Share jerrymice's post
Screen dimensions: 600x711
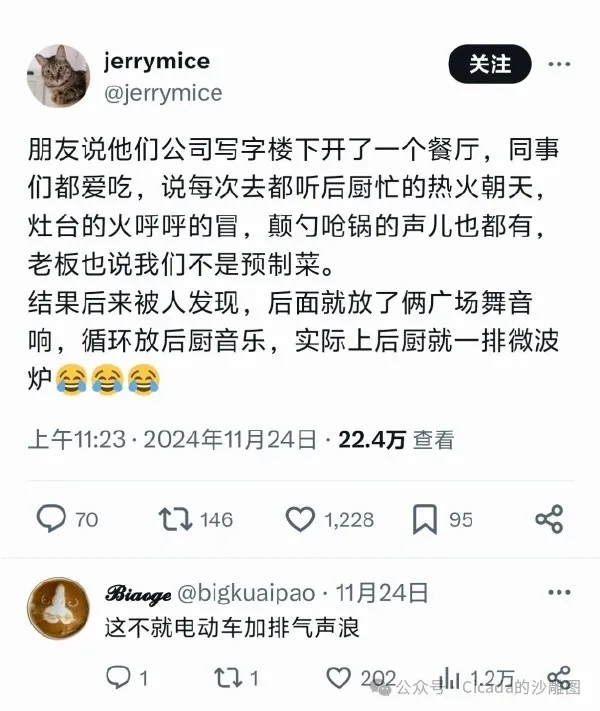coord(549,518)
